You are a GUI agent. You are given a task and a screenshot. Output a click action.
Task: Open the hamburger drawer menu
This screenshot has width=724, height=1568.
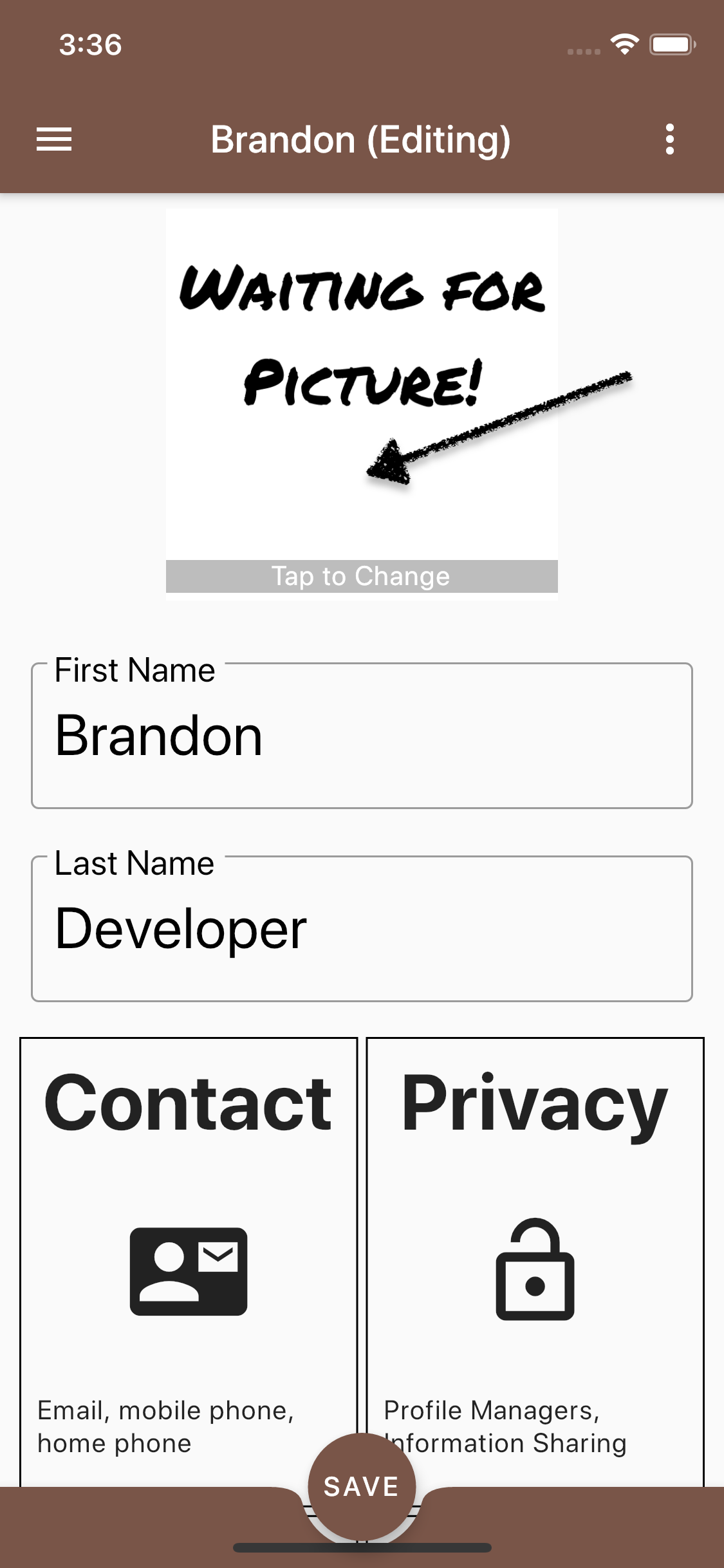pyautogui.click(x=54, y=140)
